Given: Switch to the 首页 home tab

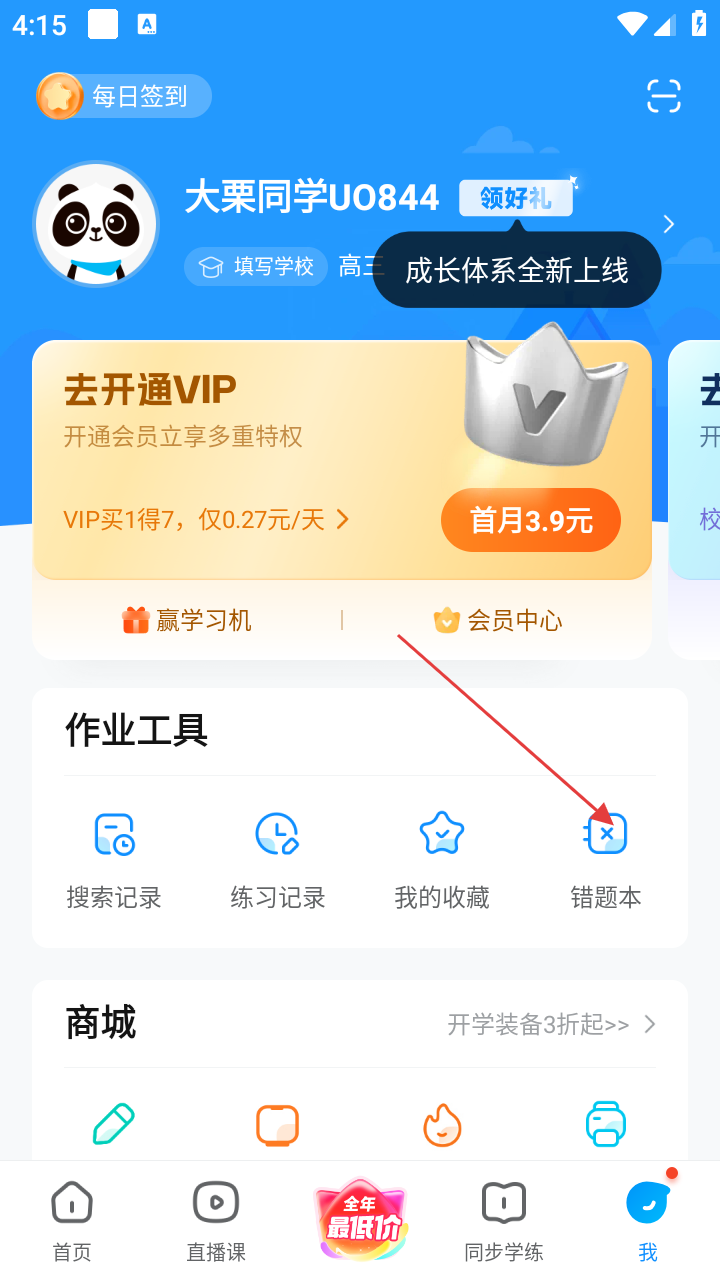Looking at the screenshot, I should [72, 1220].
